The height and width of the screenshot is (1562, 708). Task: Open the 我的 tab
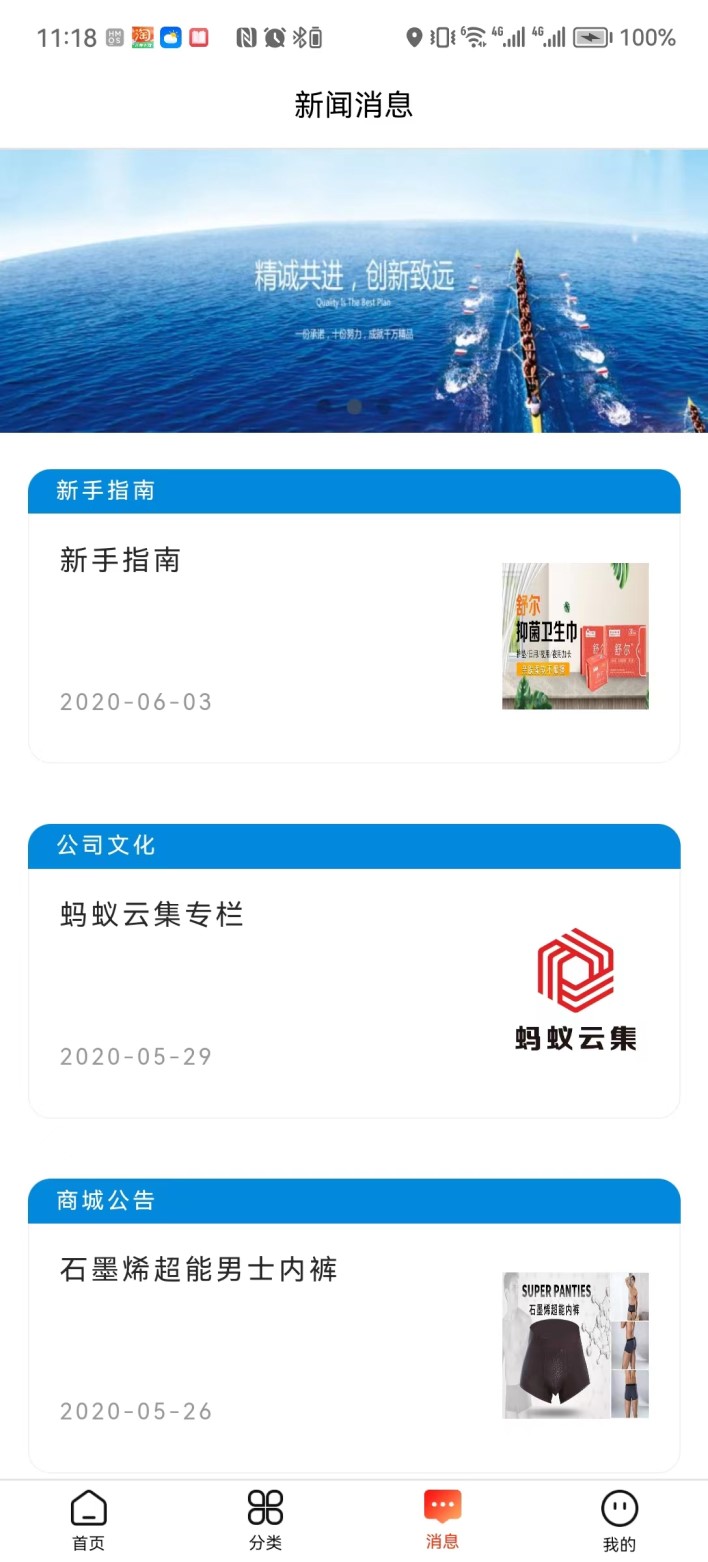tap(619, 1520)
